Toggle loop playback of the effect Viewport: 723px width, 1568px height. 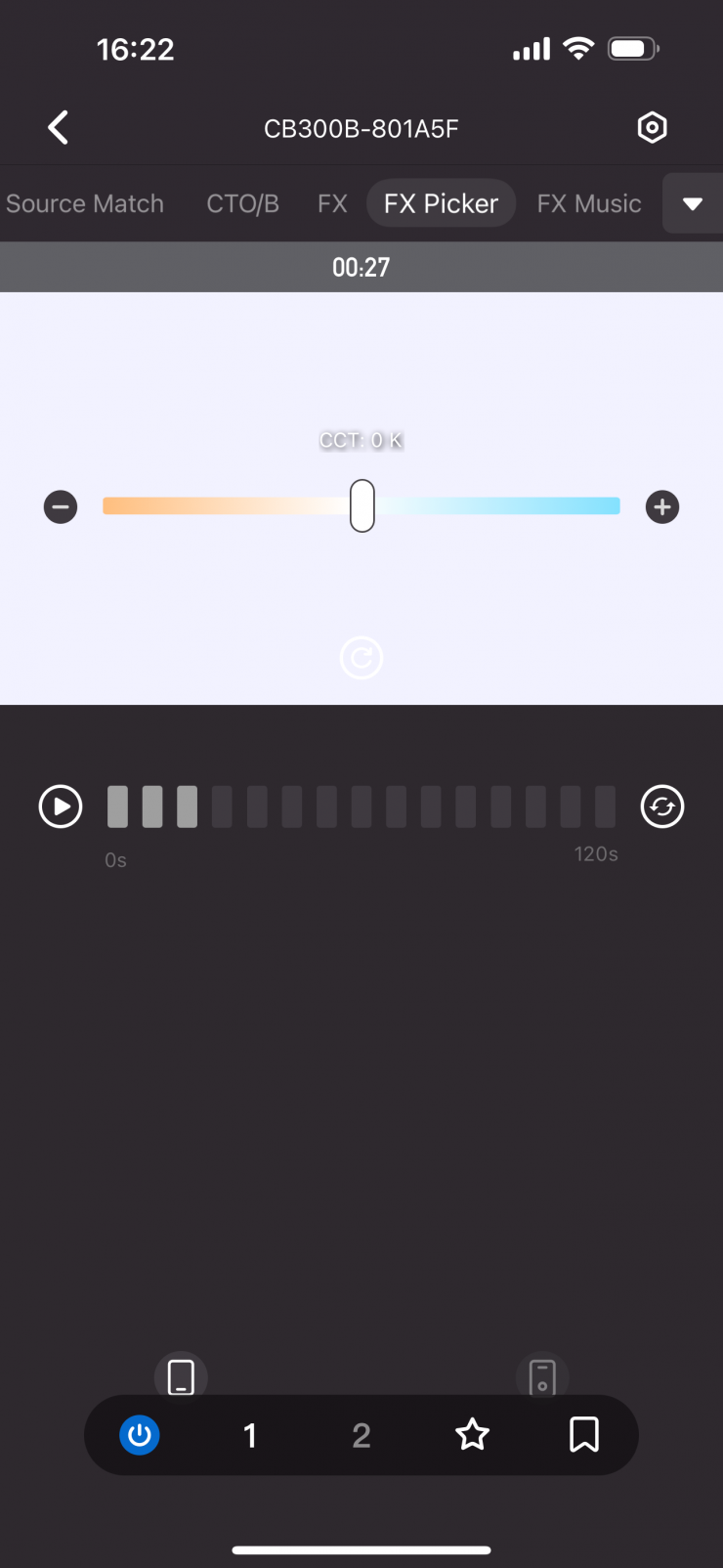point(662,807)
